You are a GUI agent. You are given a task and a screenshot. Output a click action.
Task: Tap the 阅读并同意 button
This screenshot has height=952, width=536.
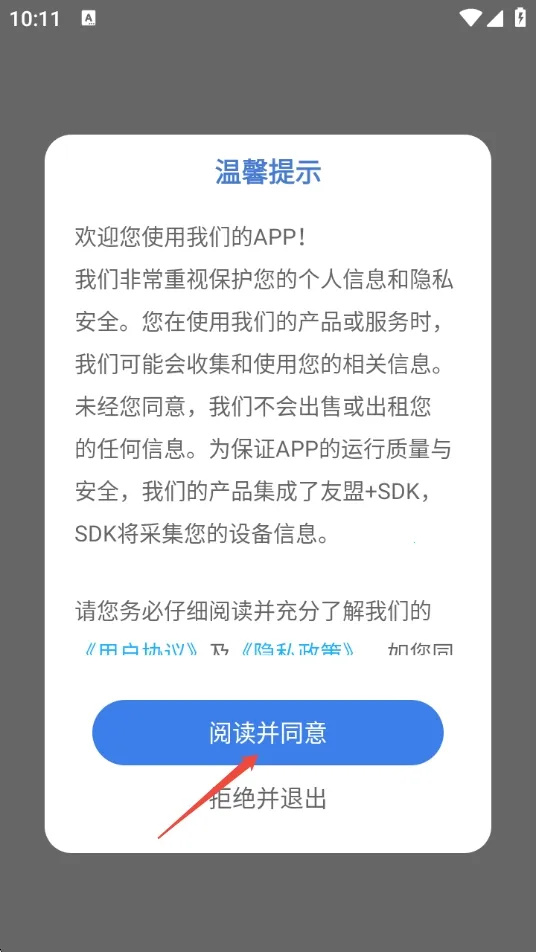click(268, 732)
